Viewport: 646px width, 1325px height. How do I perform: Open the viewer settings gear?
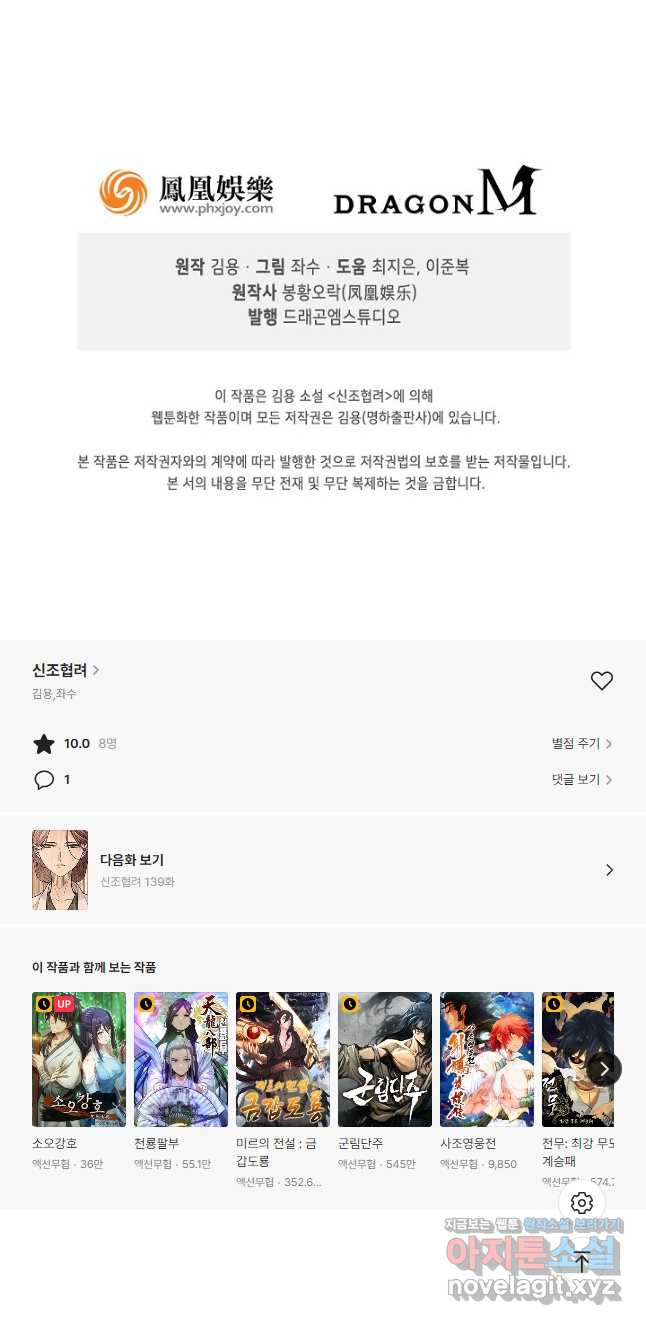point(582,1203)
